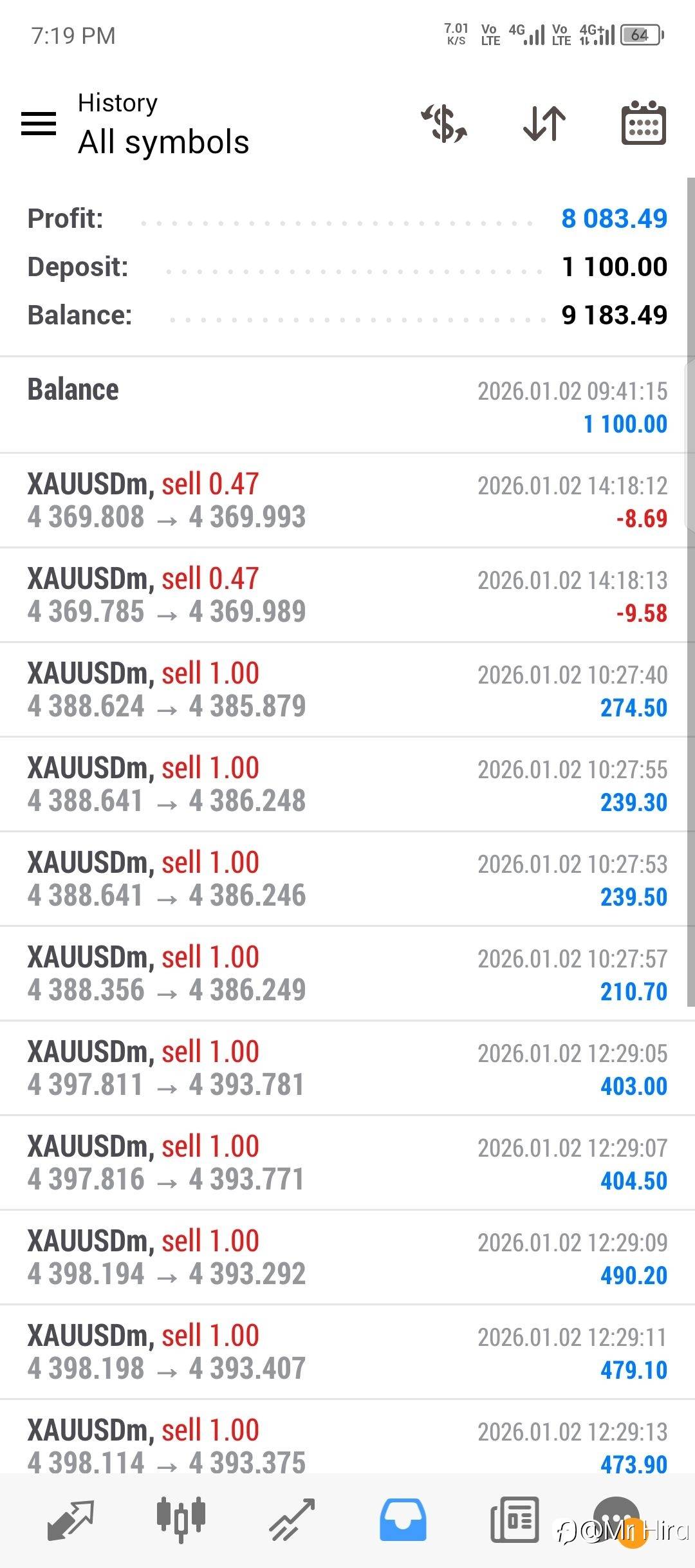Expand the trade with 490.20 profit
This screenshot has height=1568, width=695.
click(347, 1257)
